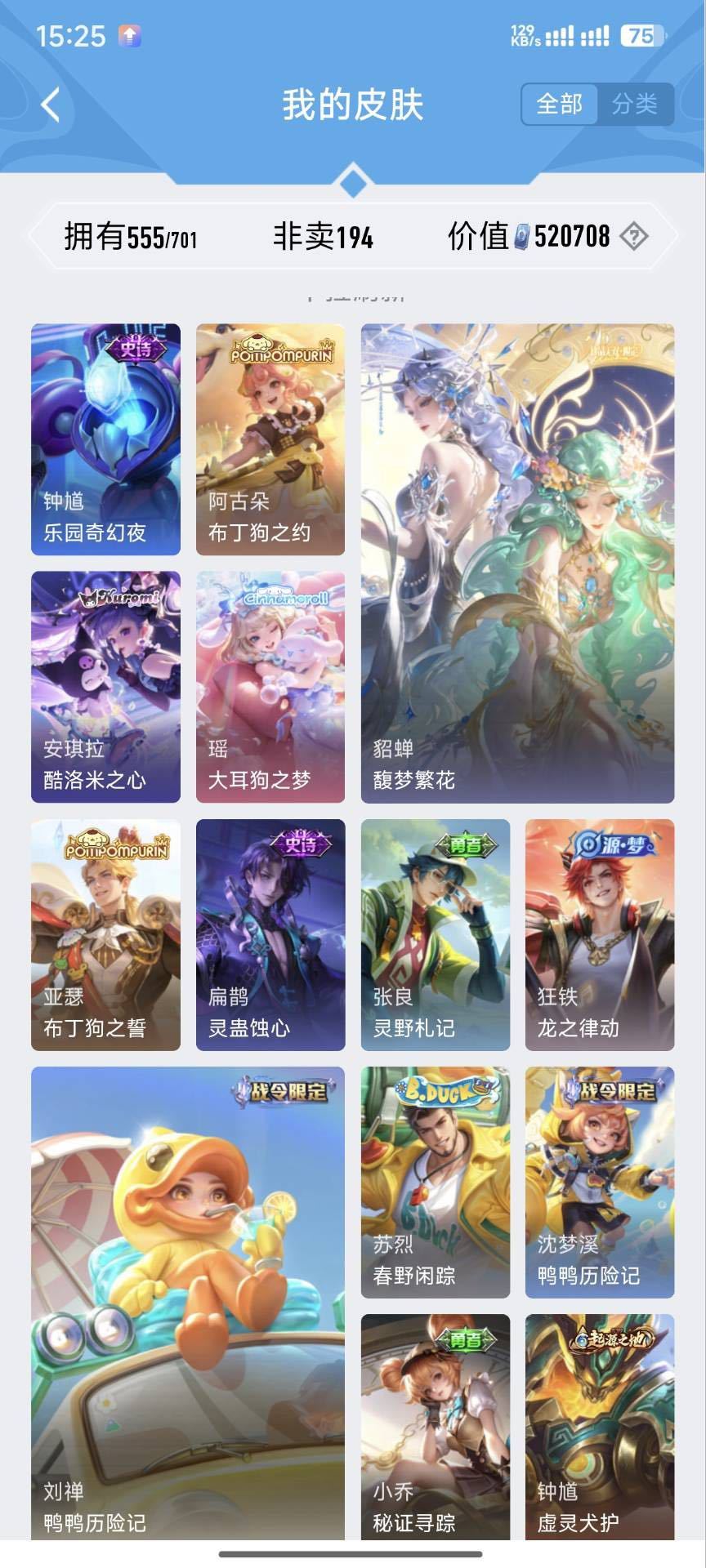View 沈梦溪 鸭鸭历险记 skin
The height and width of the screenshot is (1568, 706).
(600, 1183)
